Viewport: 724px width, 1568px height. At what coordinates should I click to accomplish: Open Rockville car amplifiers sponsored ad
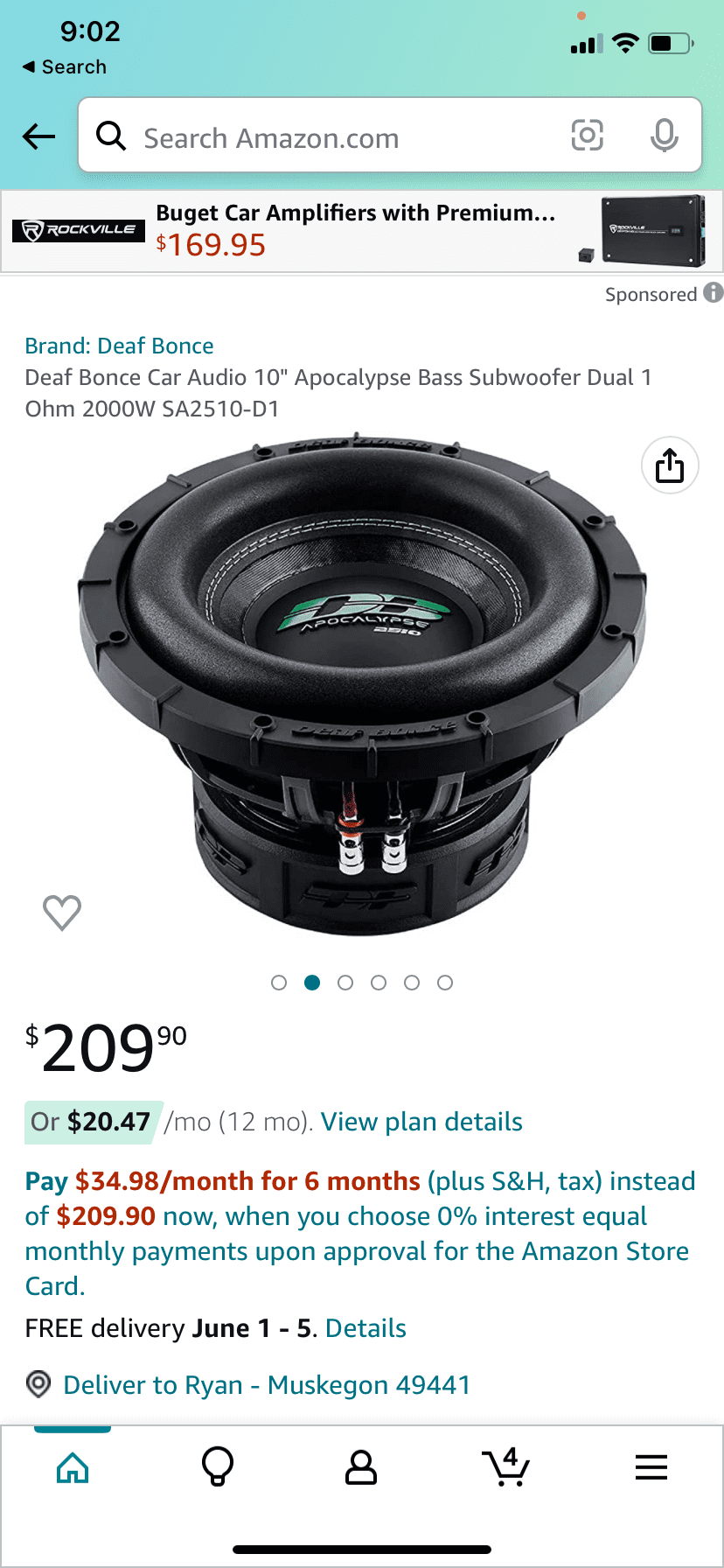pyautogui.click(x=362, y=231)
